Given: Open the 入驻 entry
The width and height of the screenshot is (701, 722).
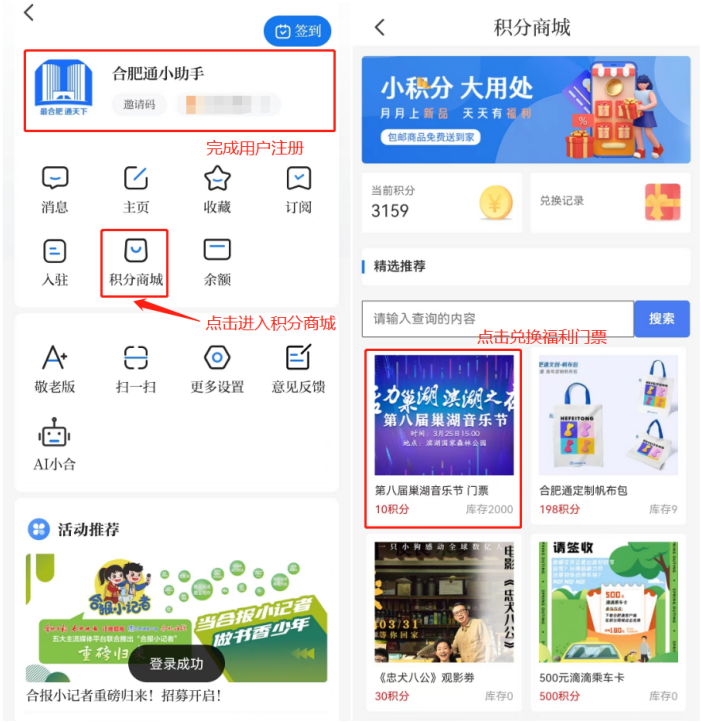Looking at the screenshot, I should (x=55, y=262).
